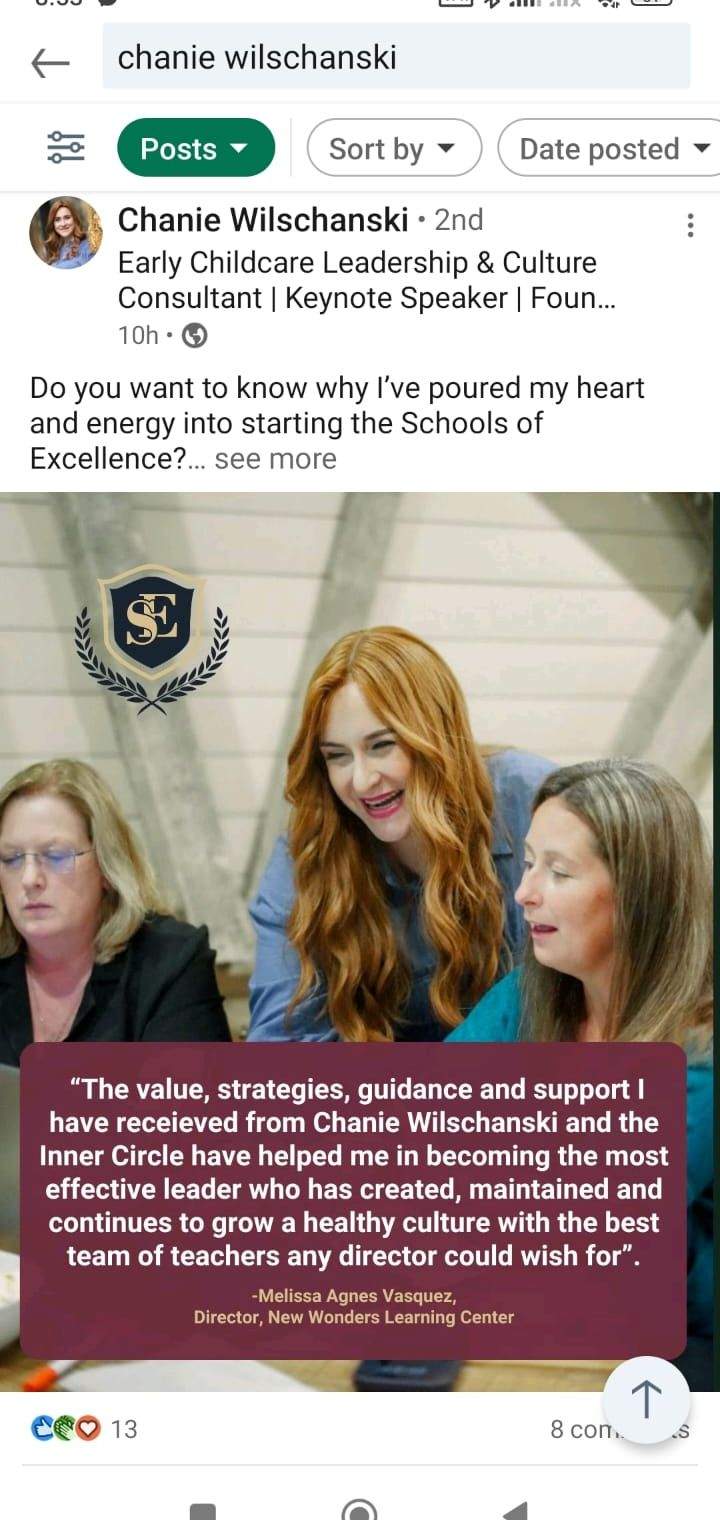Tap the search field with chanie wilschanski

396,58
